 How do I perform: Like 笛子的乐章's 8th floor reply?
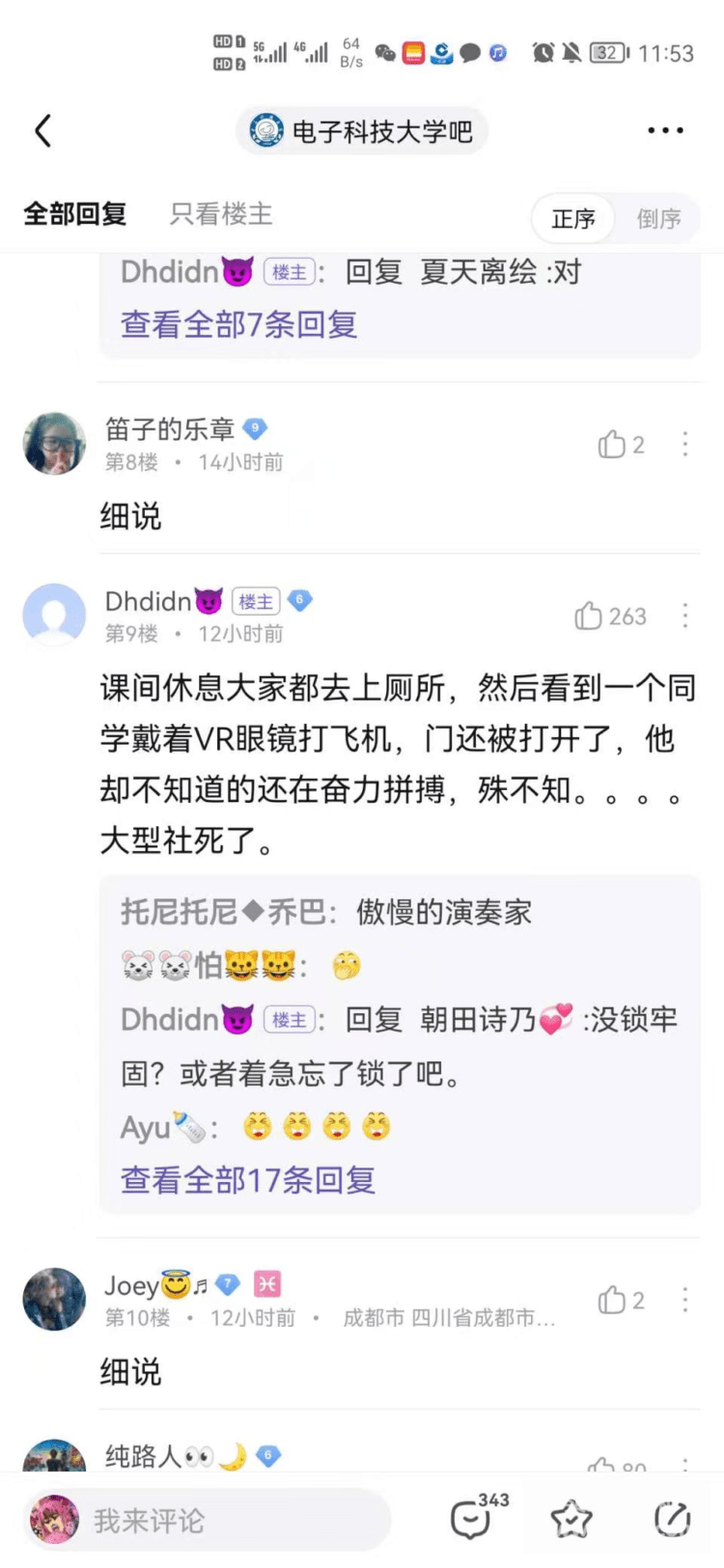click(621, 445)
